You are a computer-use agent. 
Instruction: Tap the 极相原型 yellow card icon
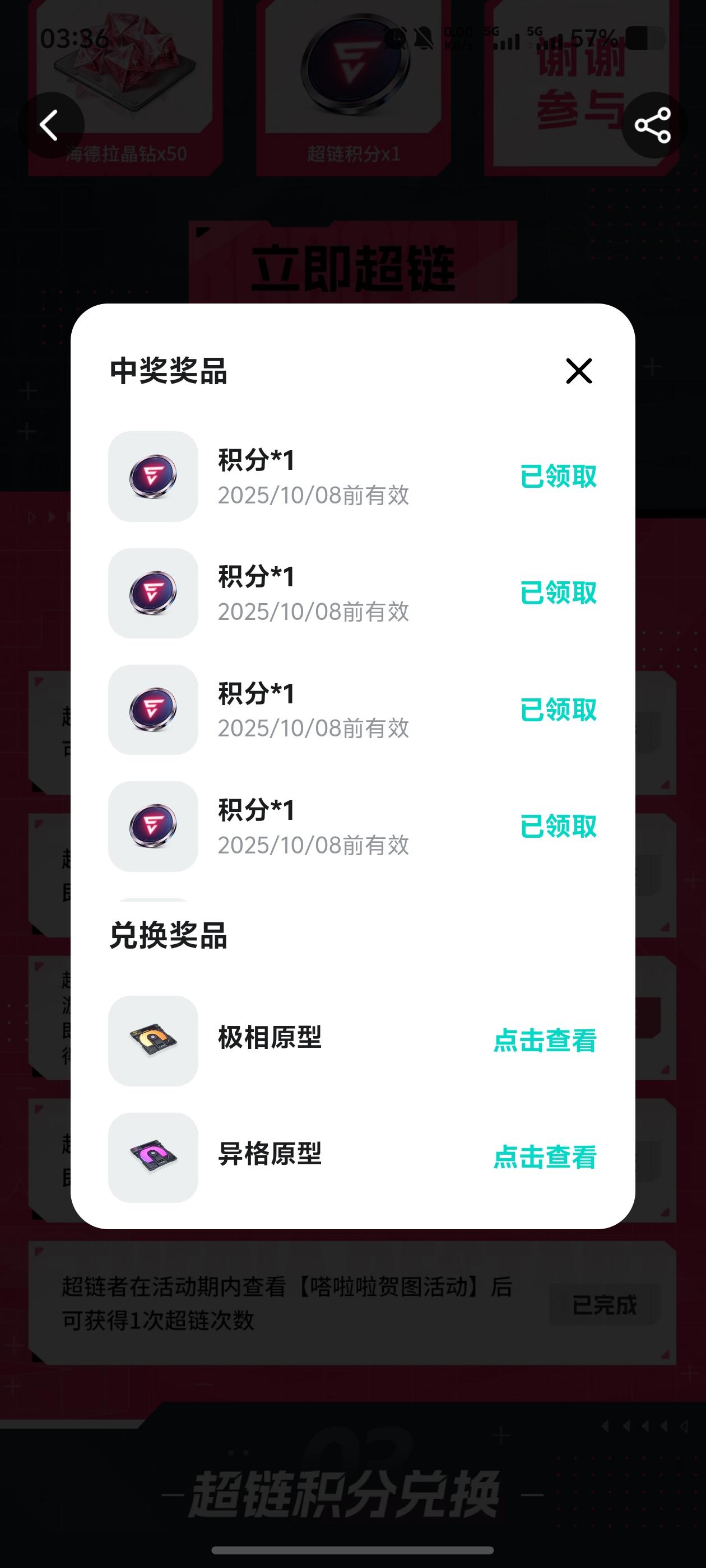tap(153, 1042)
